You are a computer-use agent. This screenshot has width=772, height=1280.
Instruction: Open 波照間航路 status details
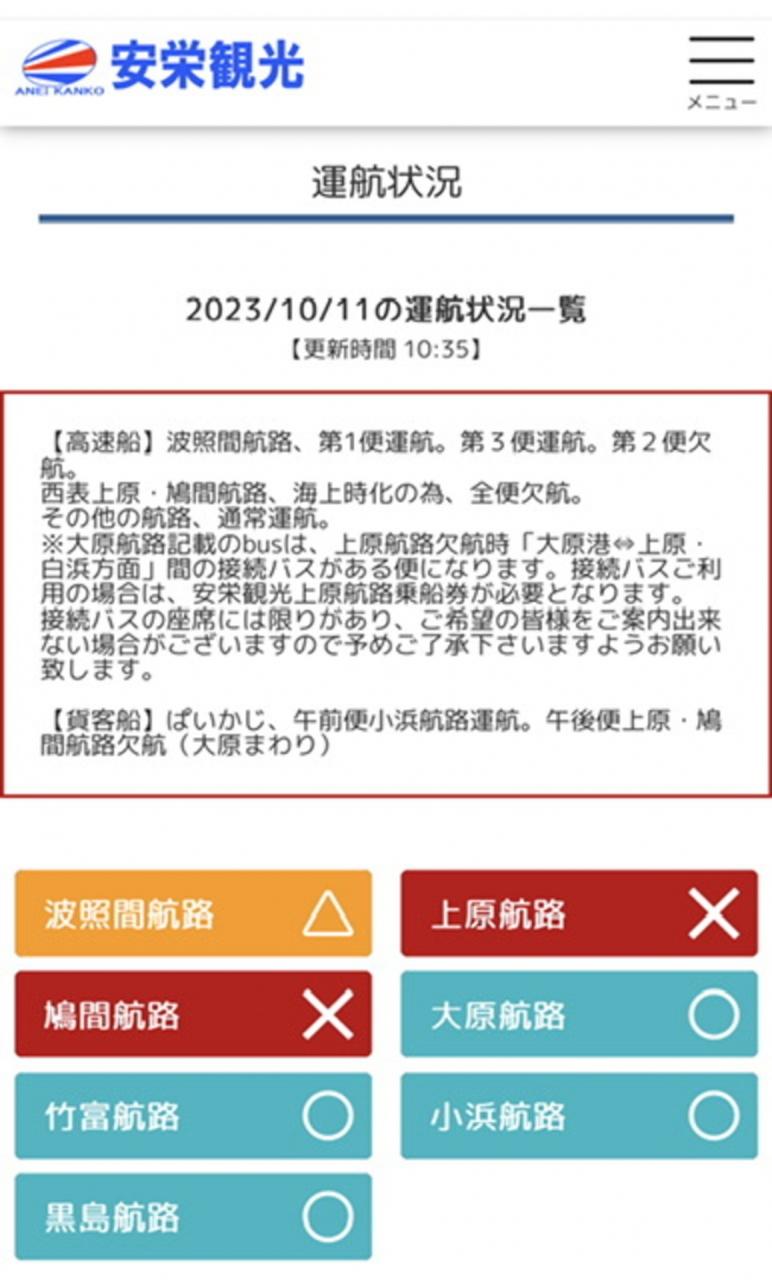click(193, 913)
